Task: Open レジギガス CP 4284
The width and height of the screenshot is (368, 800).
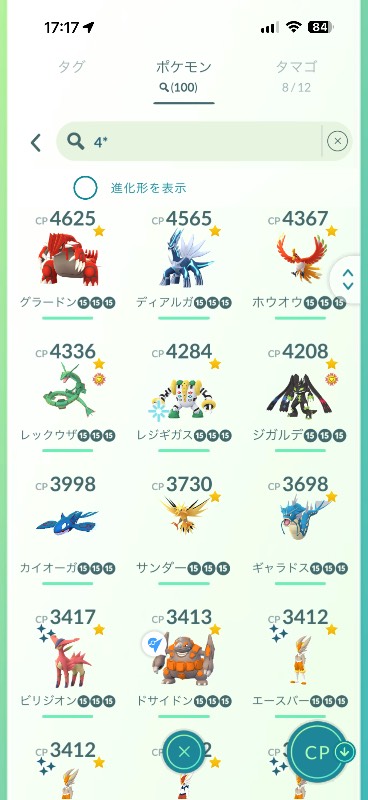Action: point(184,397)
